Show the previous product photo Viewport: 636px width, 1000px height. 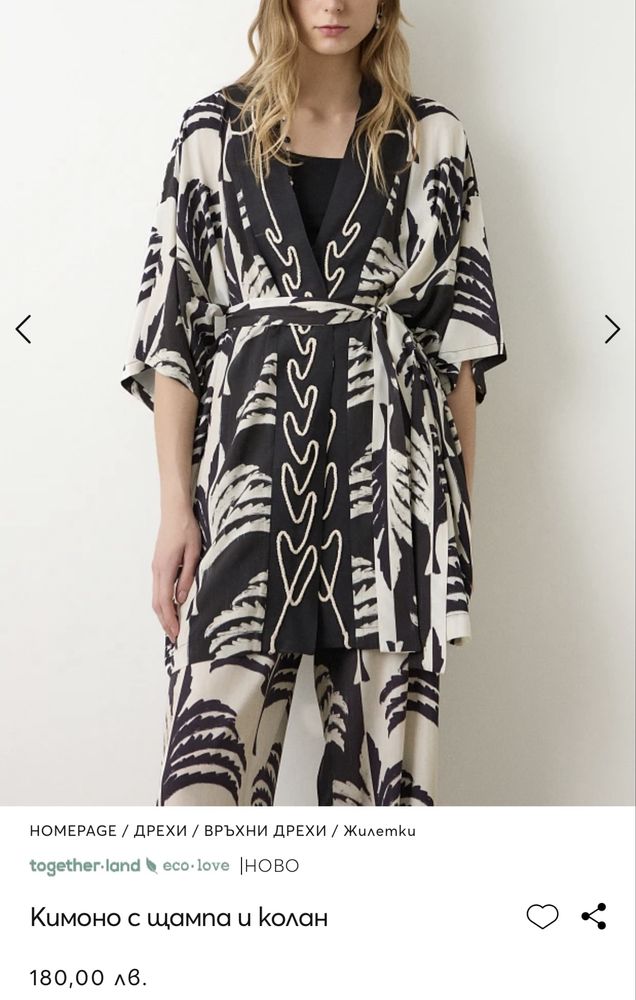point(24,329)
